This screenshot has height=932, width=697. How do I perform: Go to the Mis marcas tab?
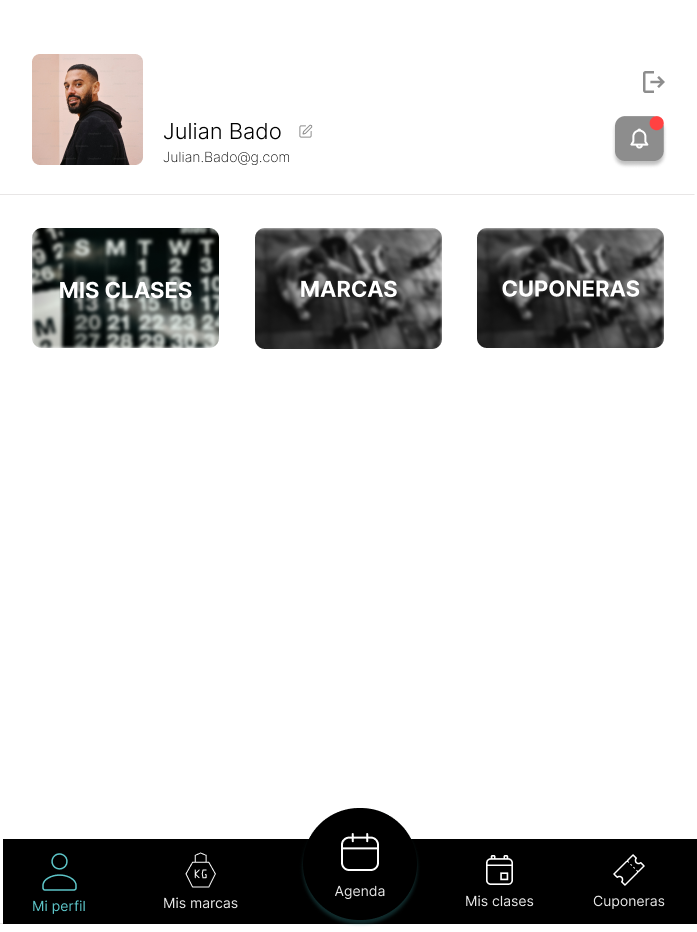200,883
